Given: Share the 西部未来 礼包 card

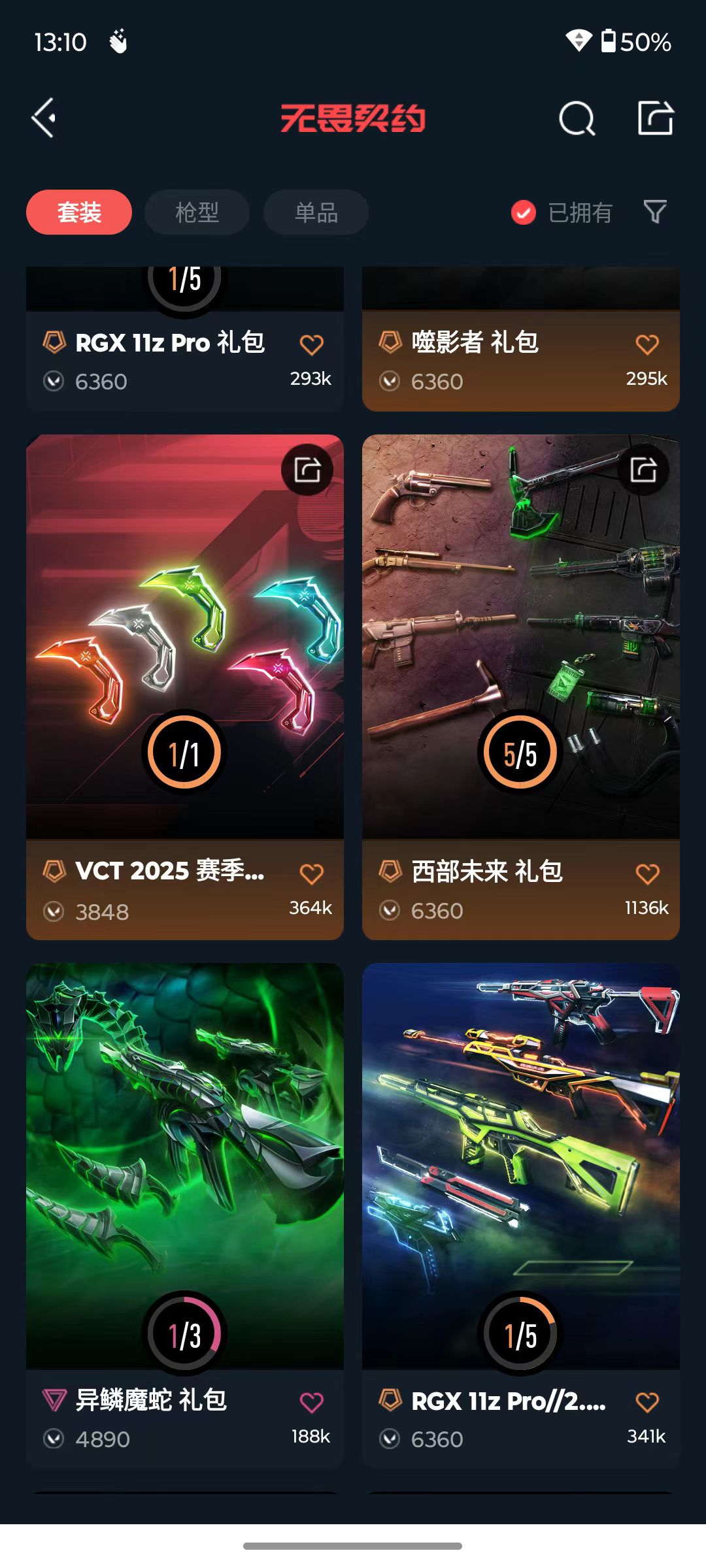Looking at the screenshot, I should click(643, 470).
